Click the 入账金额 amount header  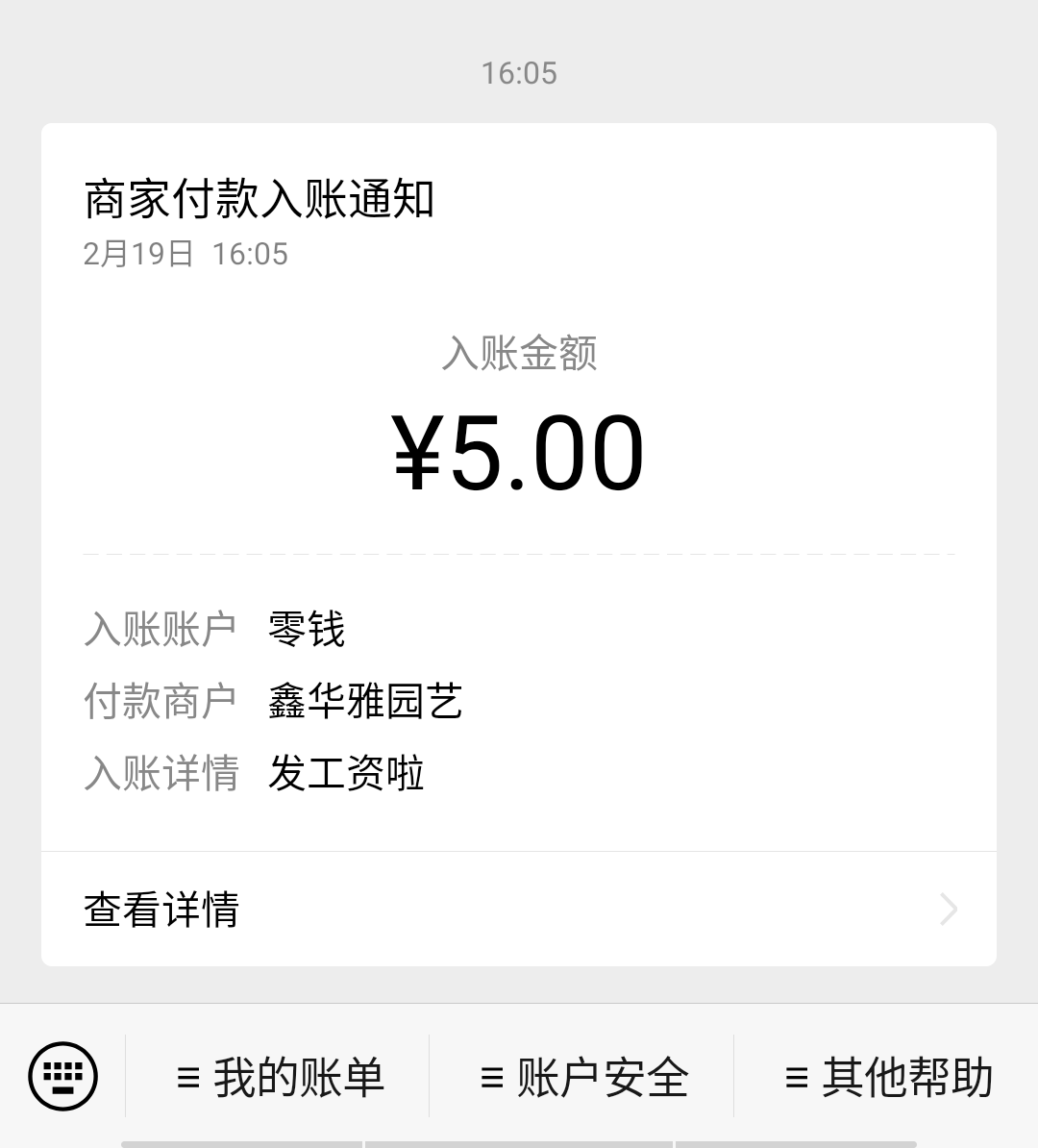(519, 354)
